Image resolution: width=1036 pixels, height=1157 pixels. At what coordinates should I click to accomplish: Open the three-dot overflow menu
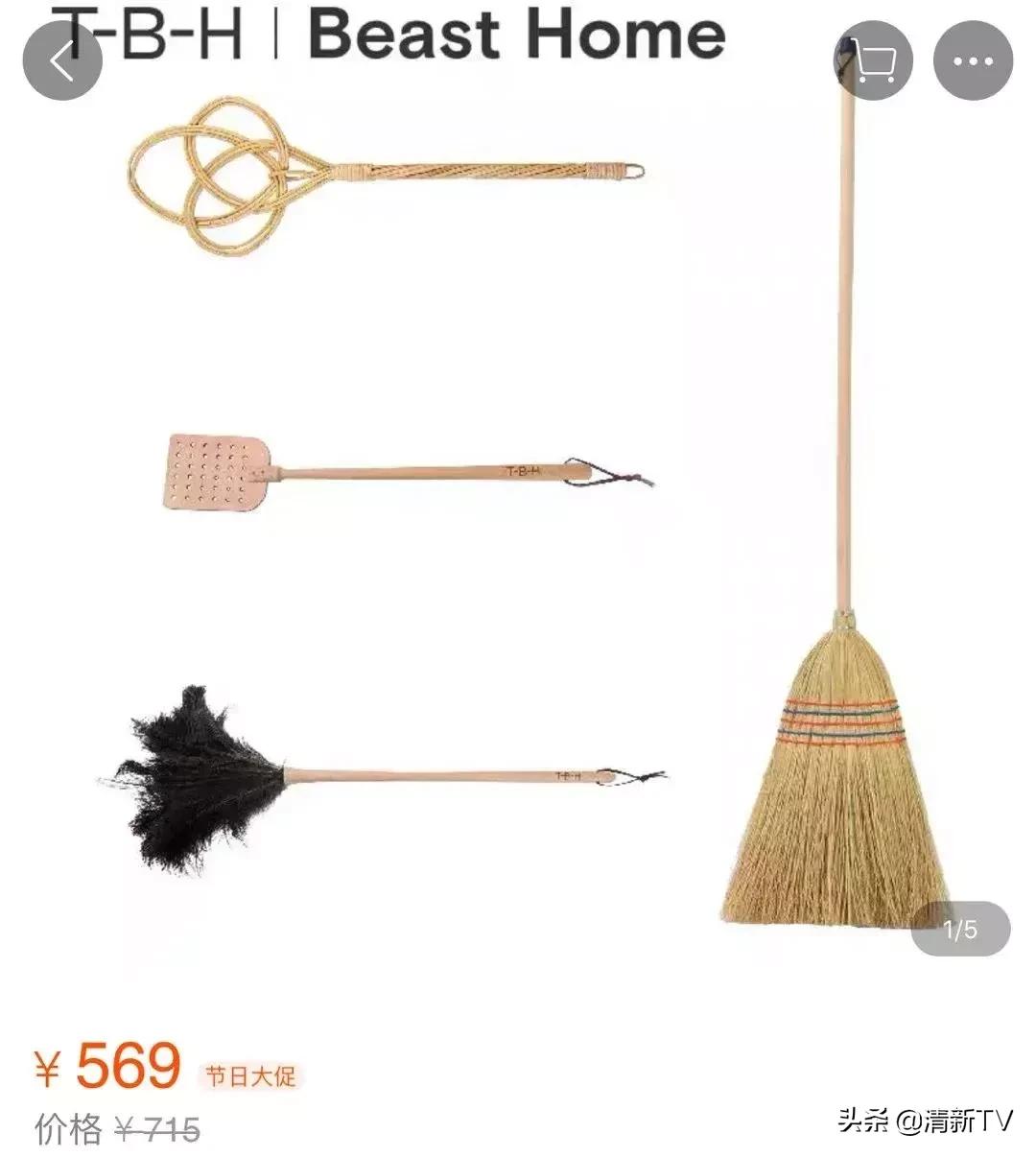tap(973, 60)
